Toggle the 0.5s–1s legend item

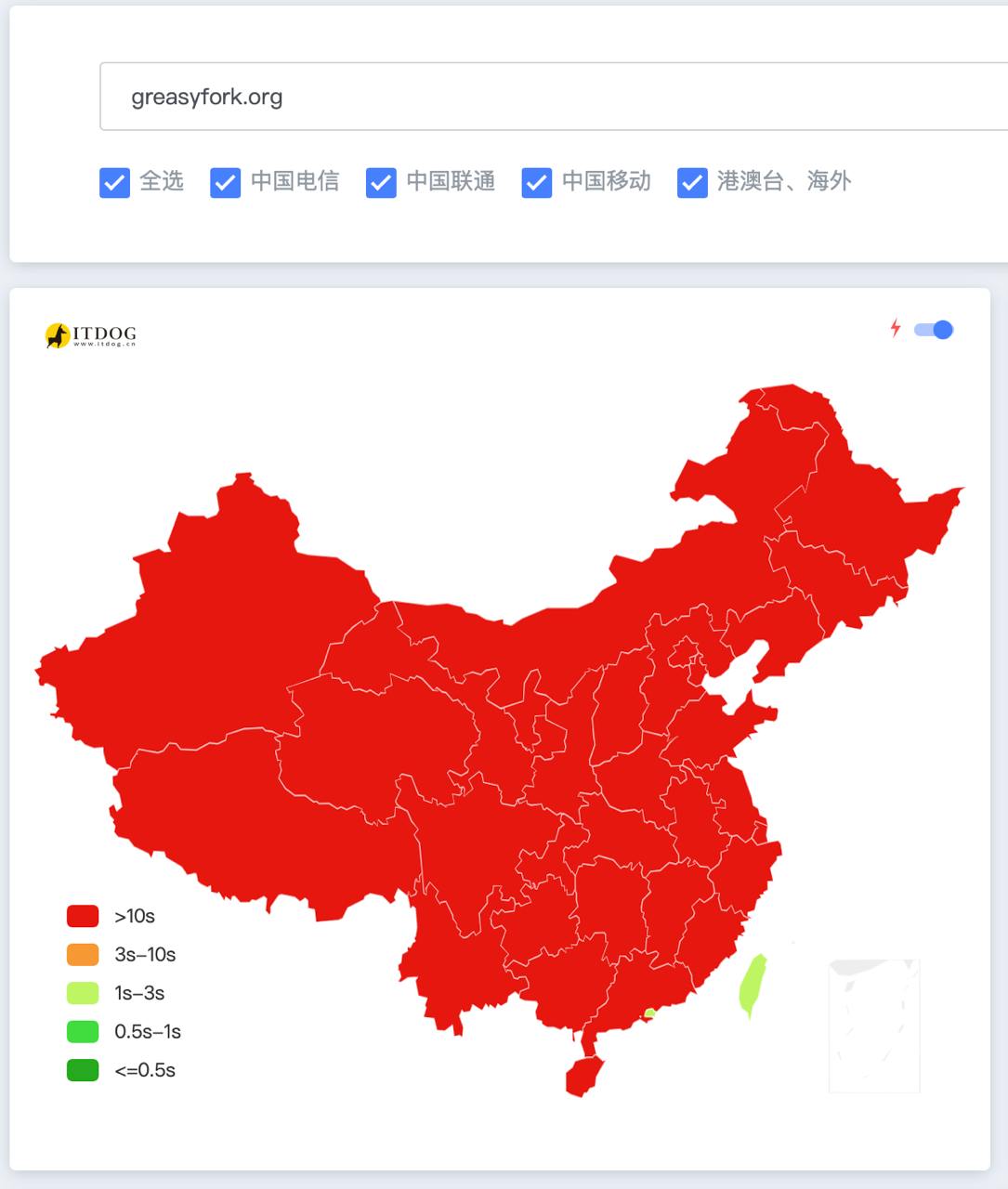click(x=83, y=1031)
